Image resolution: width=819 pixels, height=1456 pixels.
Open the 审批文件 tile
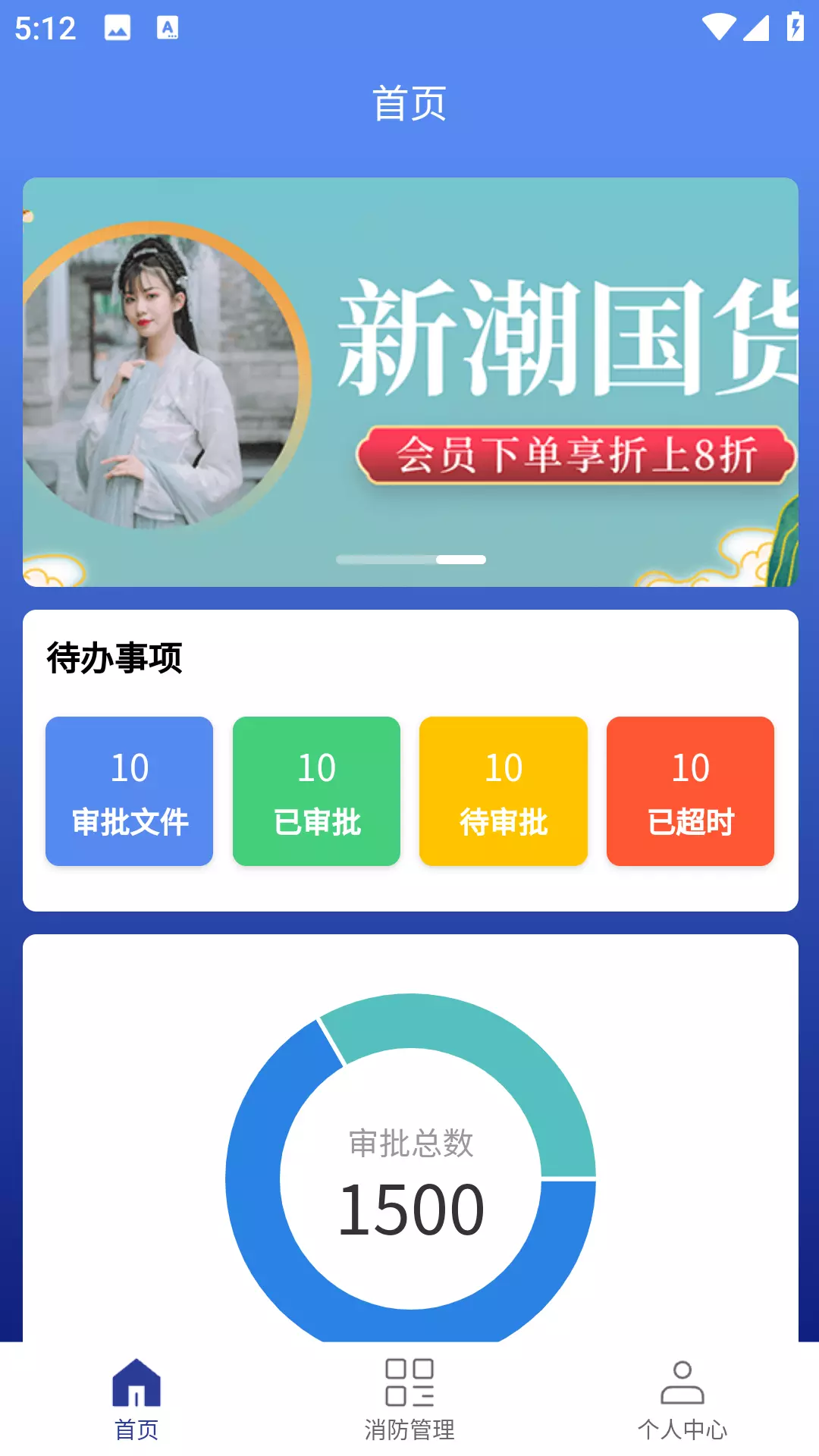click(x=129, y=791)
